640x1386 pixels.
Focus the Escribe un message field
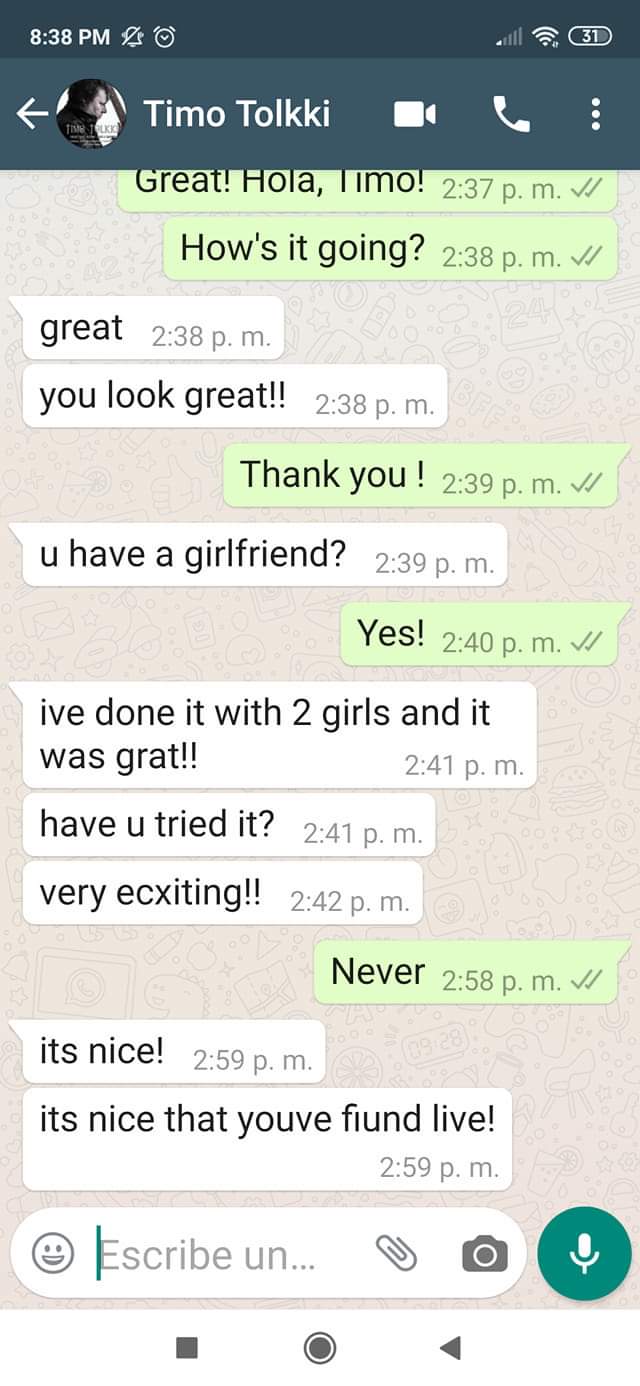click(x=220, y=1253)
